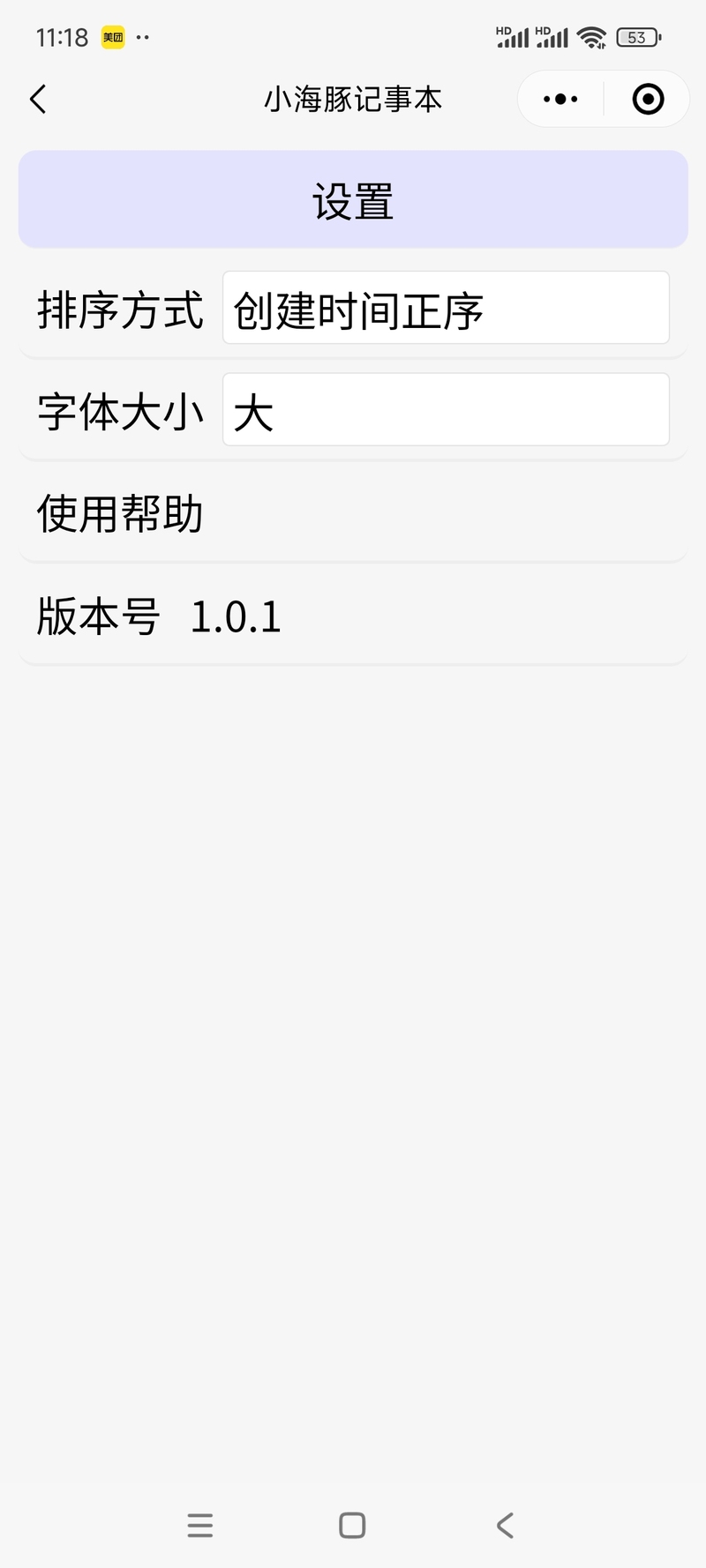The image size is (706, 1568).
Task: Tap the system home button
Action: [352, 1525]
